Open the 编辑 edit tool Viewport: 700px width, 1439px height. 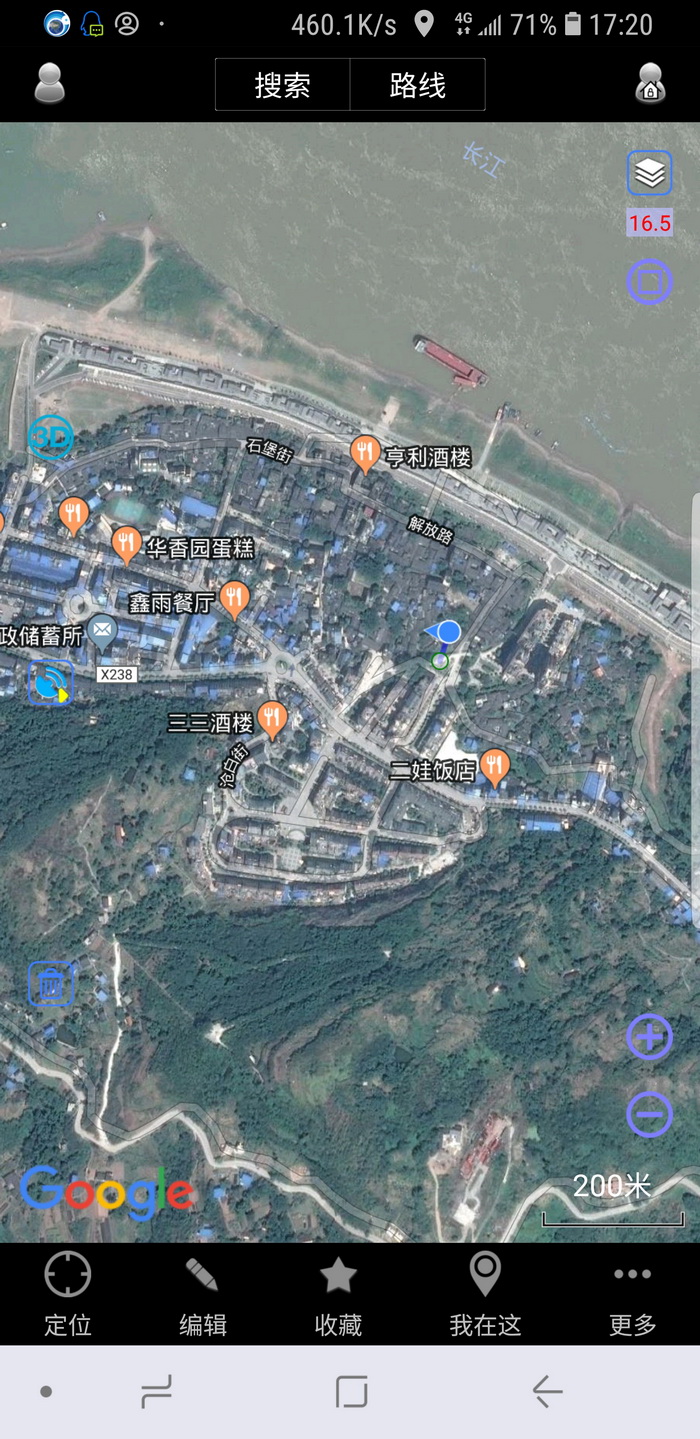point(203,1294)
